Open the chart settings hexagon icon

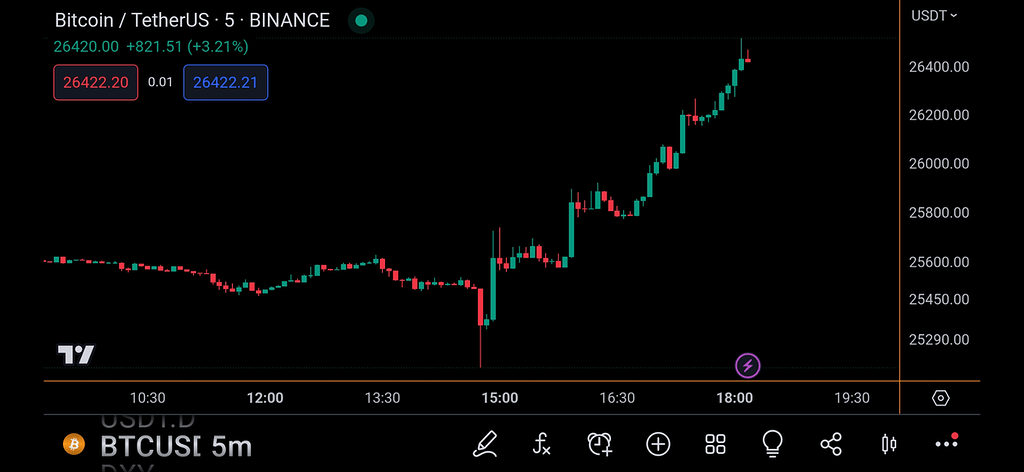[940, 398]
